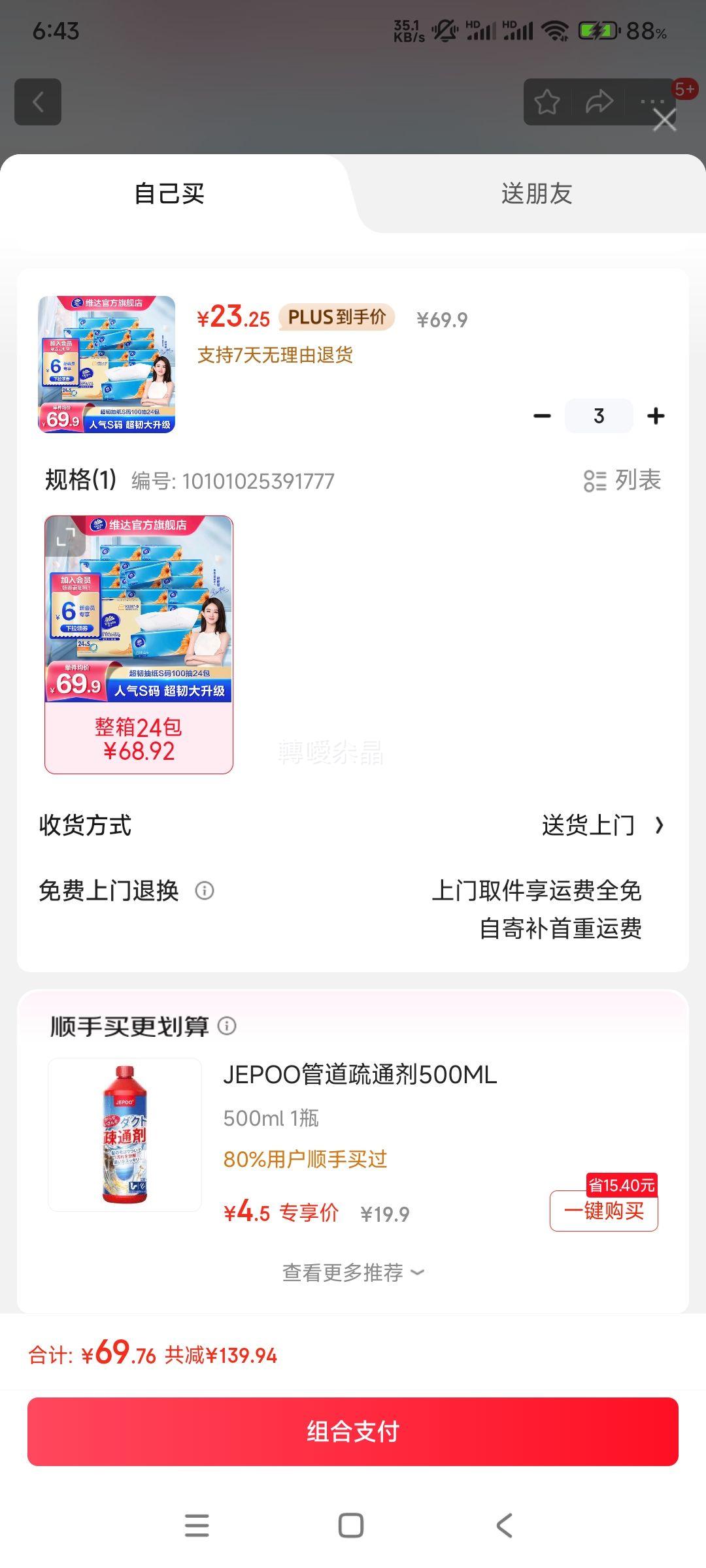Viewport: 706px width, 1568px height.
Task: View info about 免费上门退换
Action: pos(205,891)
